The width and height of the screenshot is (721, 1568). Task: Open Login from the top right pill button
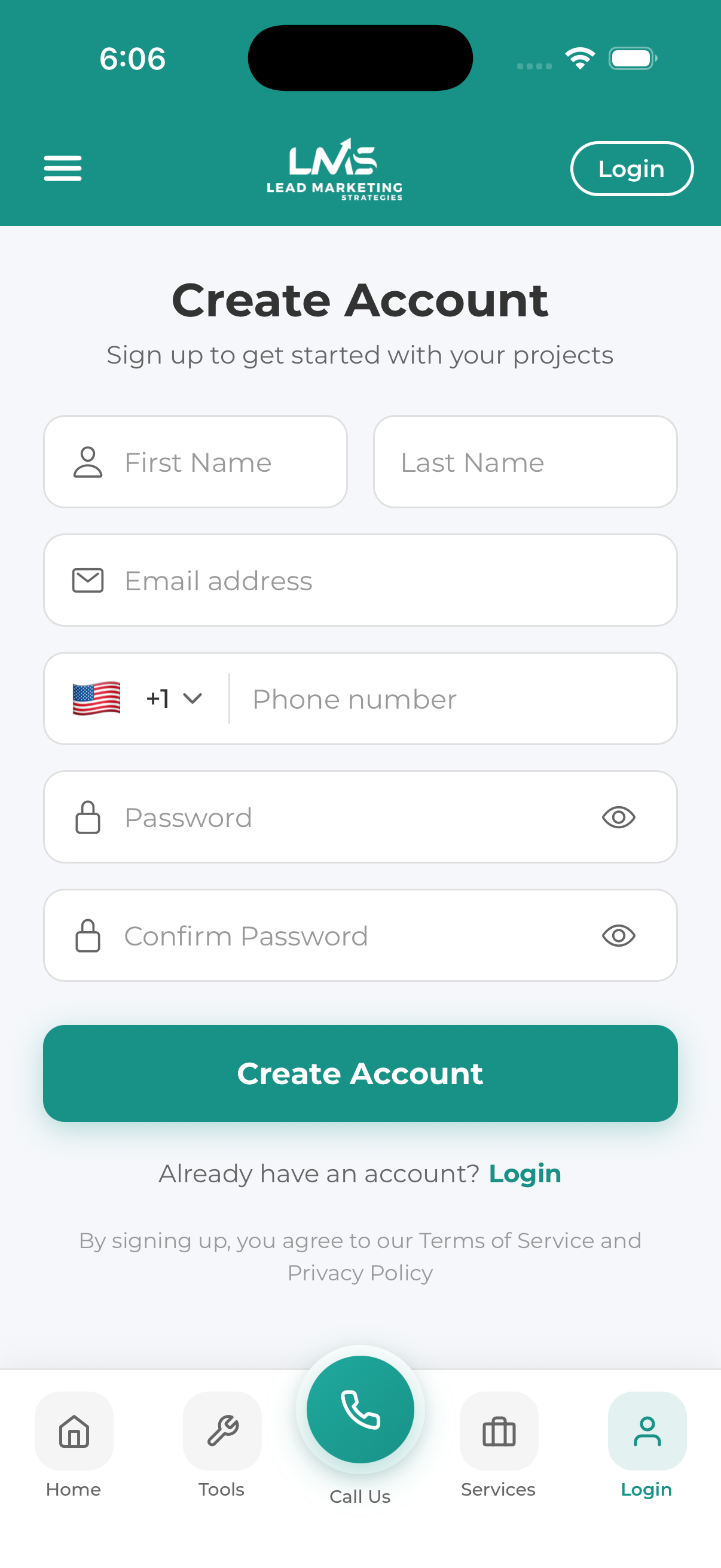(631, 169)
